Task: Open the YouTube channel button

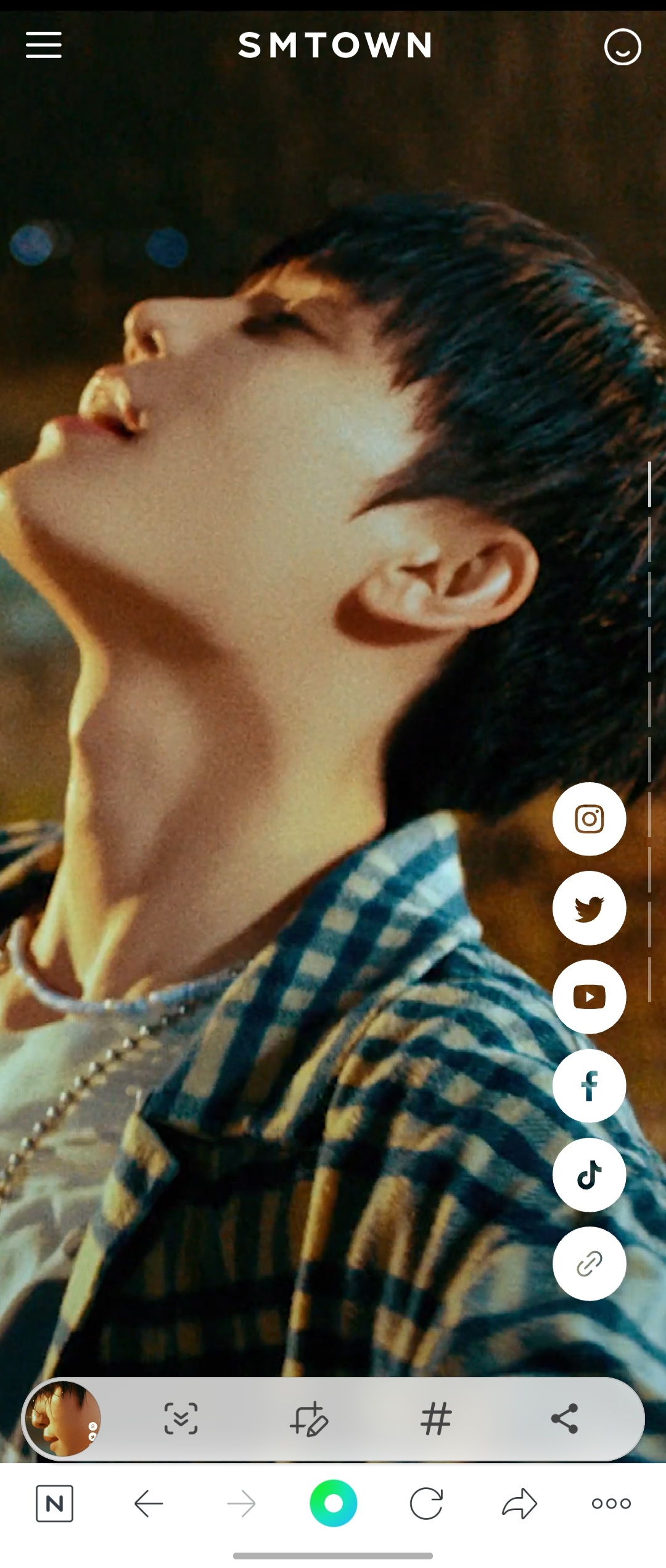Action: pos(589,997)
